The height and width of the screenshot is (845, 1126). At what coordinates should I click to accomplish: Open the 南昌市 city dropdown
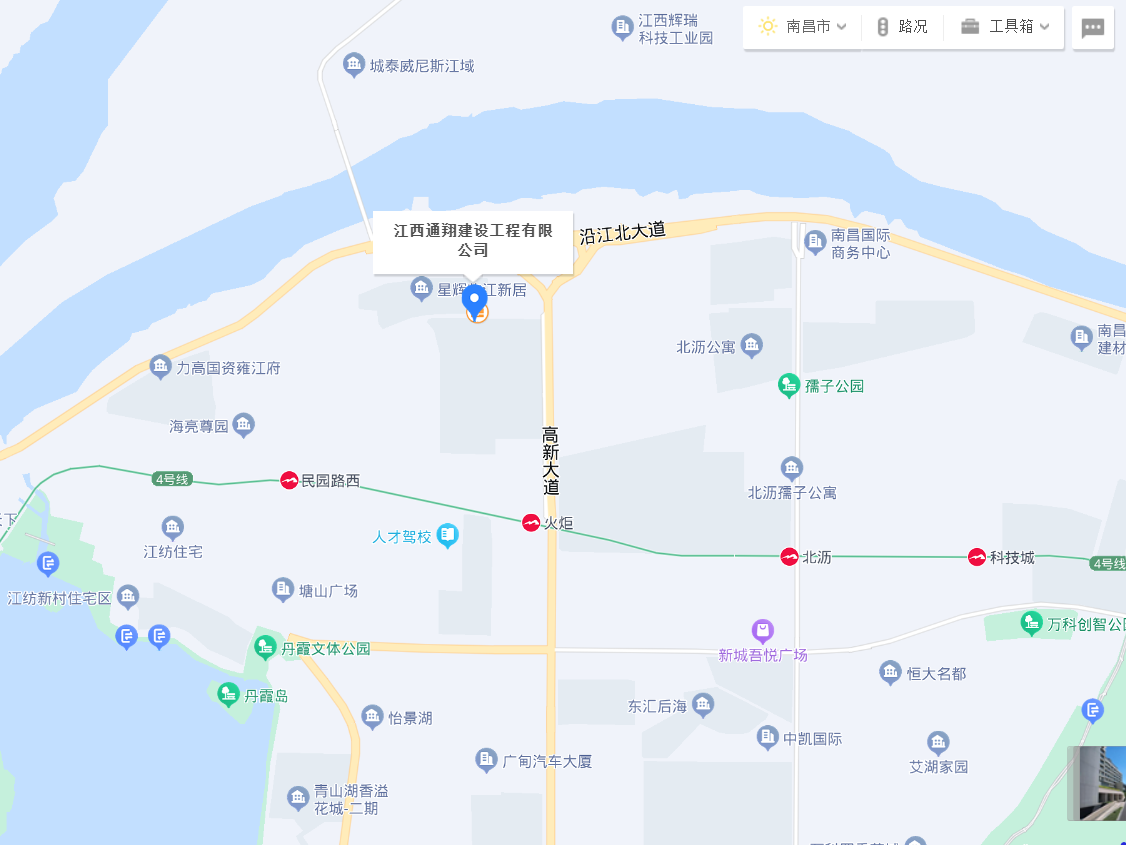803,27
